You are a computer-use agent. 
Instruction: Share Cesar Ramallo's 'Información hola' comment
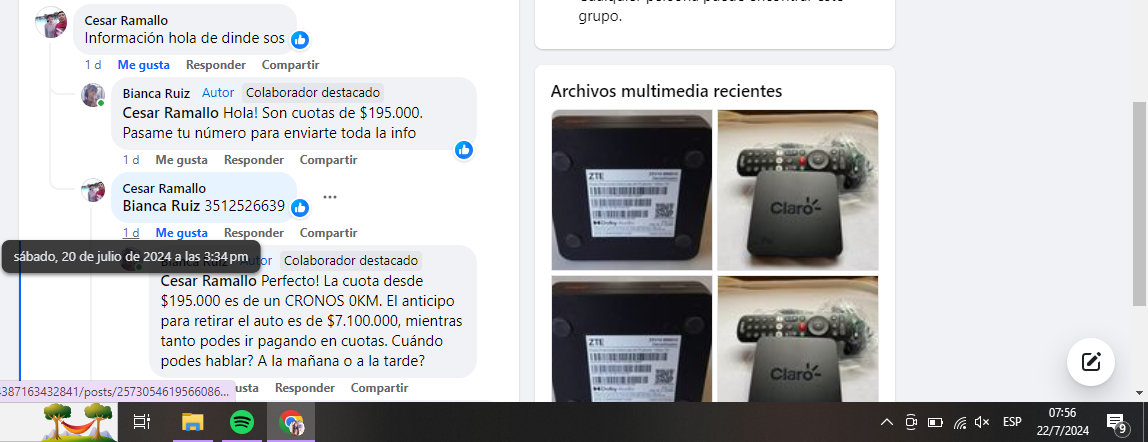point(290,65)
